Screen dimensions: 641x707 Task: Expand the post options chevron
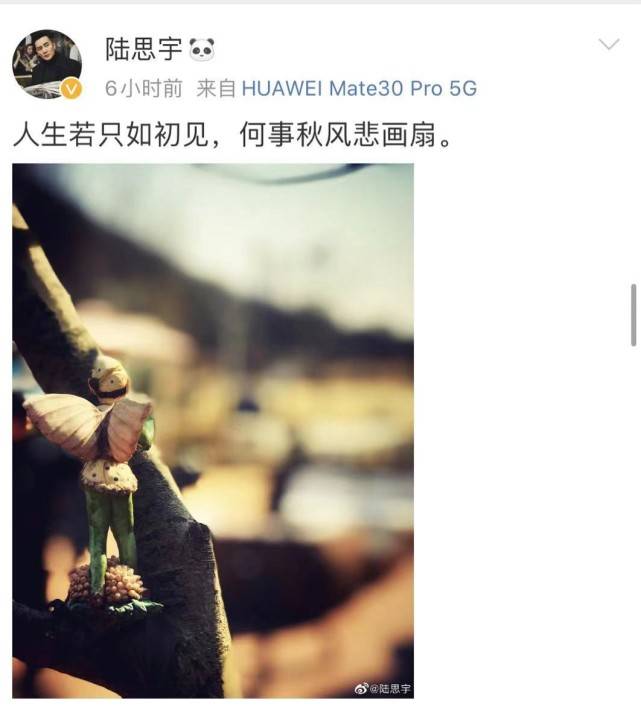[609, 44]
